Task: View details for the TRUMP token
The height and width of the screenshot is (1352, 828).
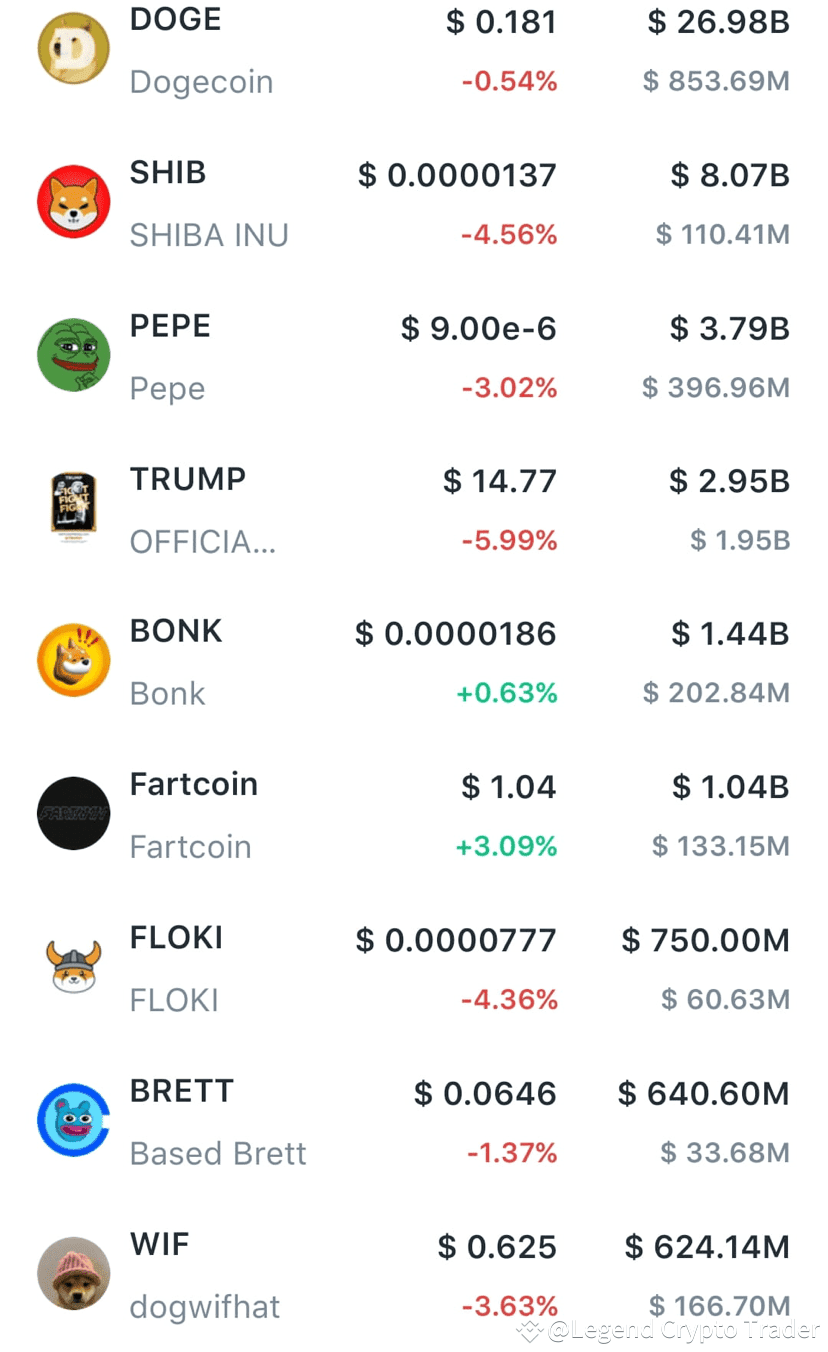Action: [x=414, y=509]
